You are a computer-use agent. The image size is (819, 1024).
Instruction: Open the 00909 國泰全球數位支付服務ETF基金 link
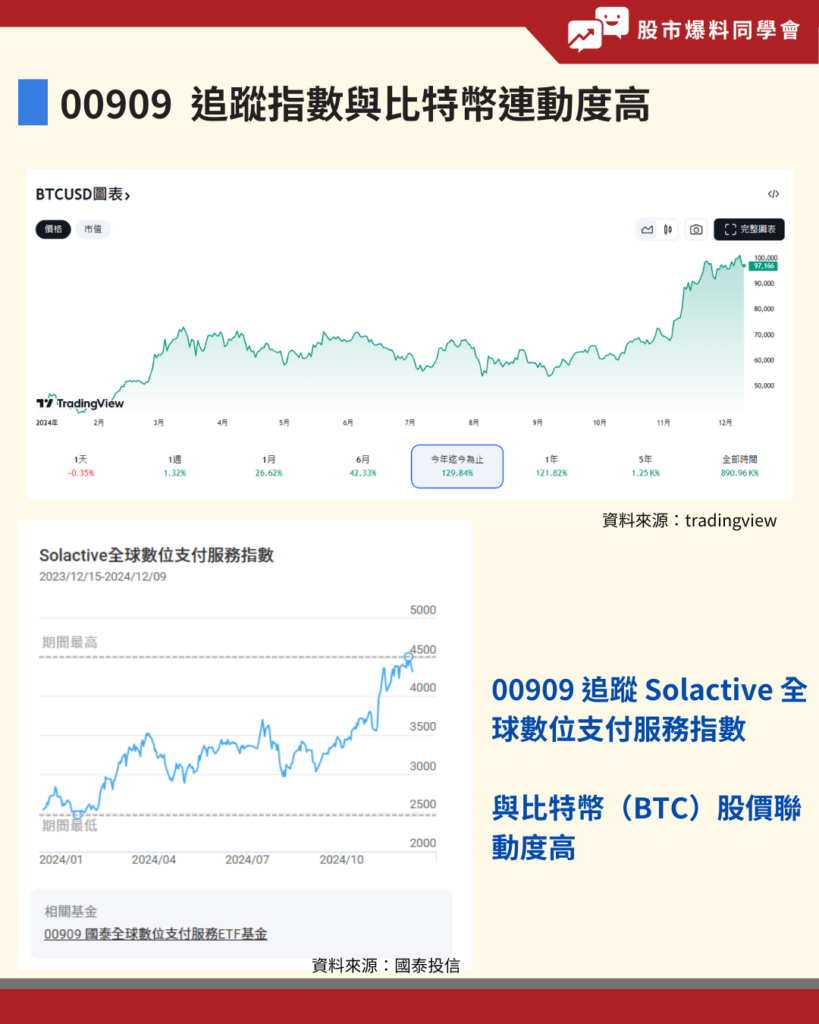pyautogui.click(x=156, y=932)
